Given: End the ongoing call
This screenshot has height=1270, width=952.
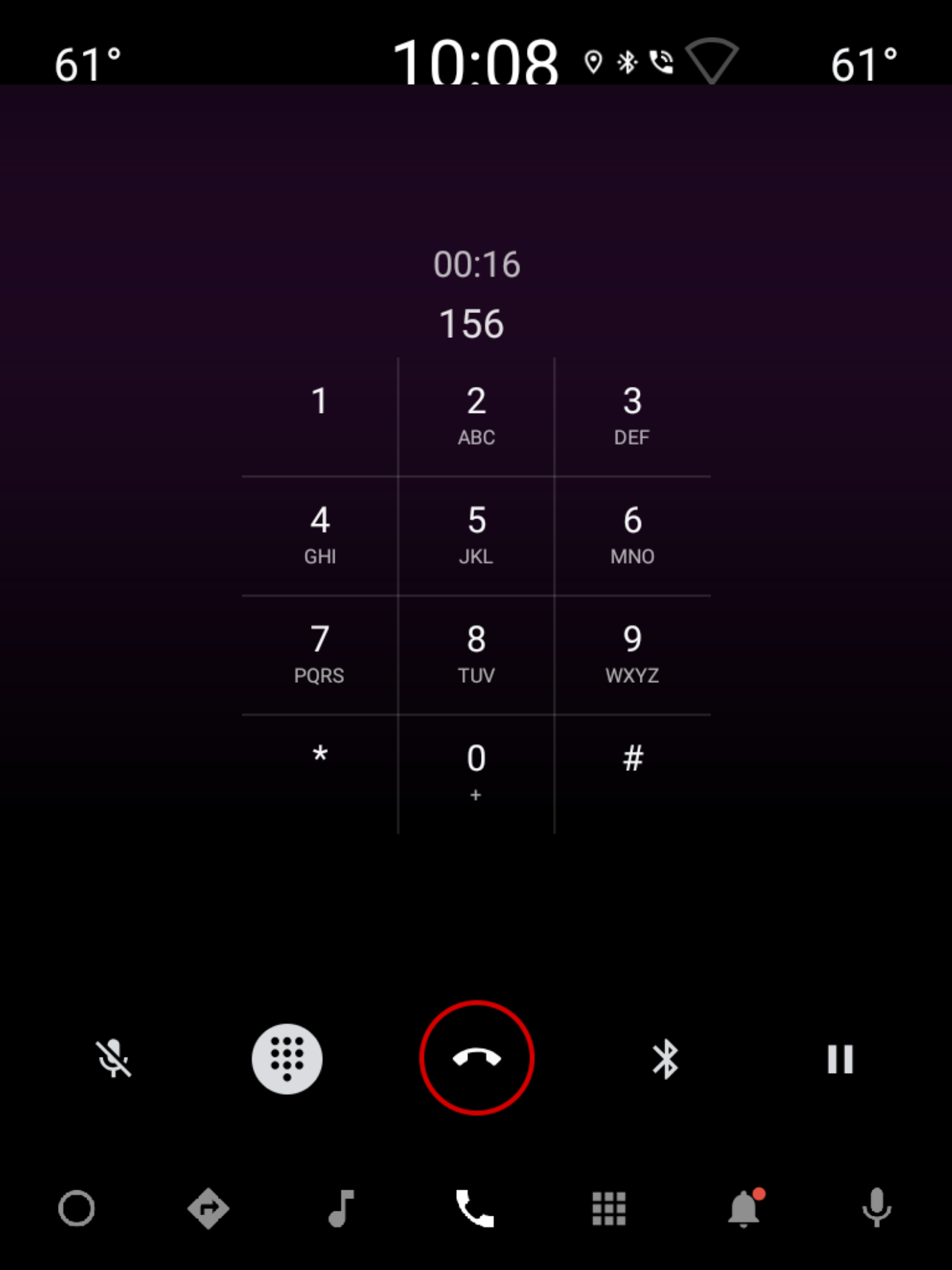Looking at the screenshot, I should pyautogui.click(x=476, y=1058).
